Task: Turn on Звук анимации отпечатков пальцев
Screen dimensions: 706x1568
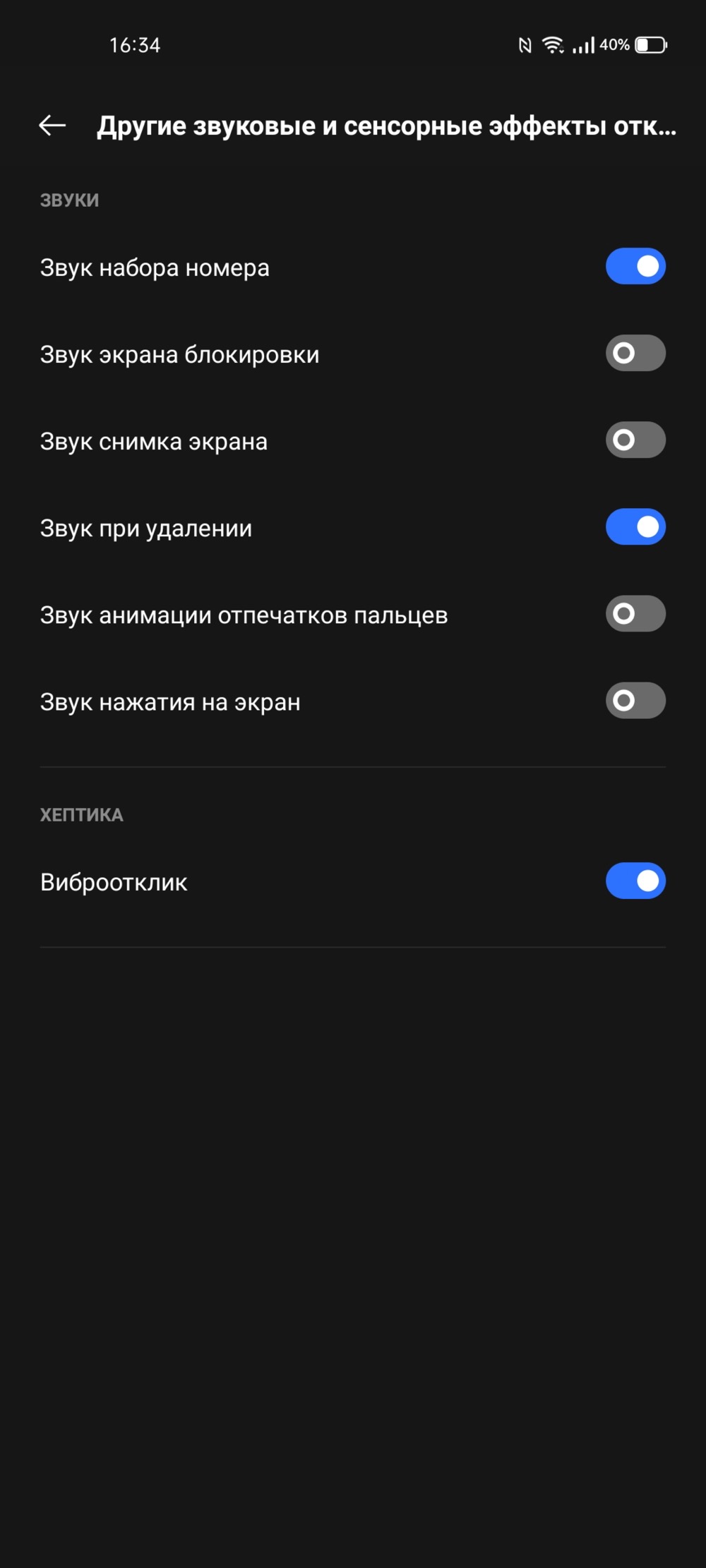Action: click(x=635, y=613)
